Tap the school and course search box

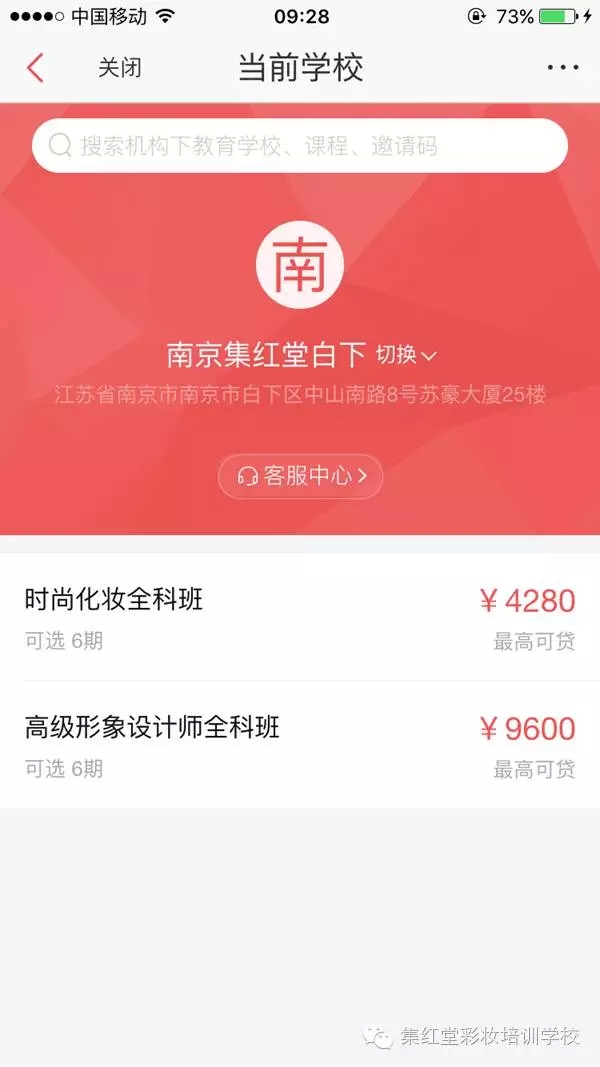click(x=300, y=146)
